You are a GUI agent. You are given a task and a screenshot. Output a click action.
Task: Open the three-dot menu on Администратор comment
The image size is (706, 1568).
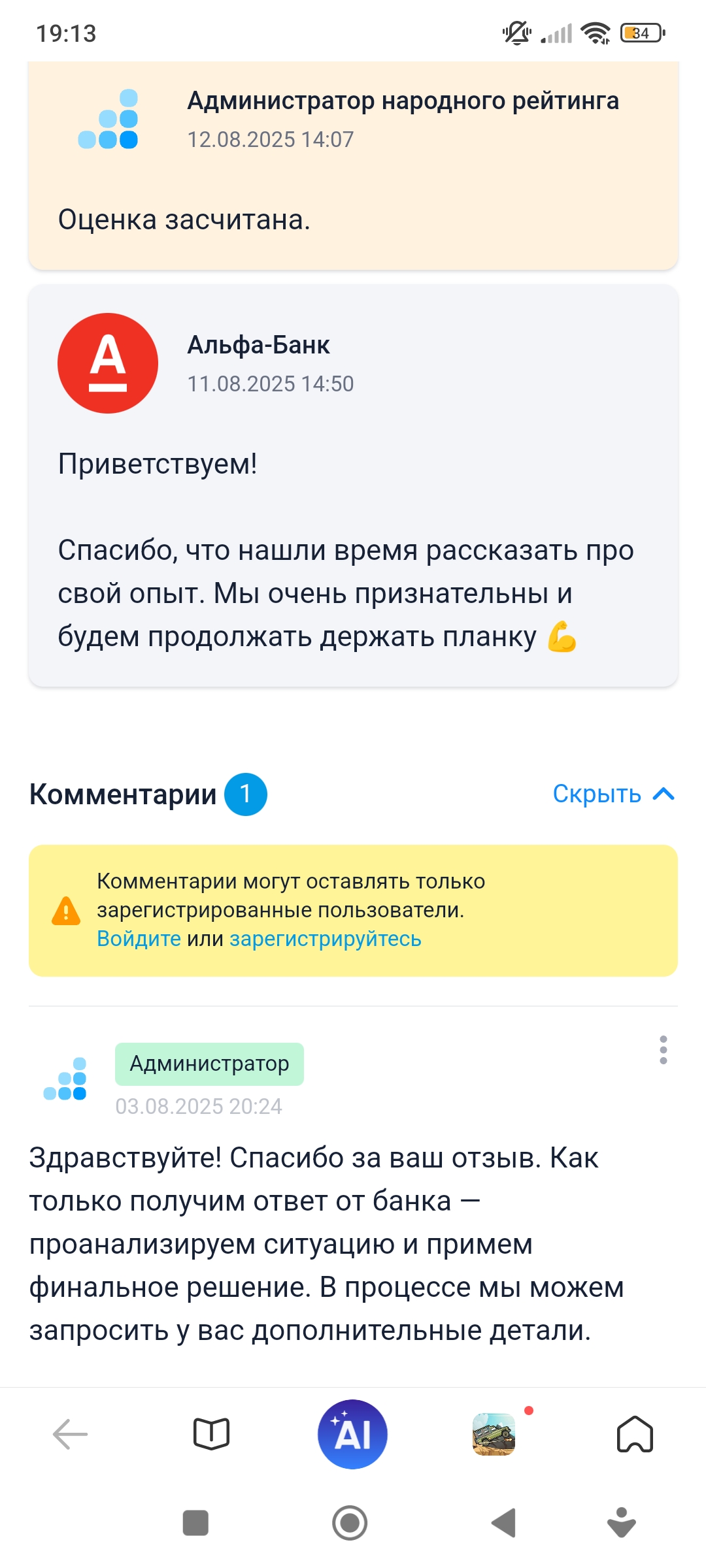[664, 1050]
